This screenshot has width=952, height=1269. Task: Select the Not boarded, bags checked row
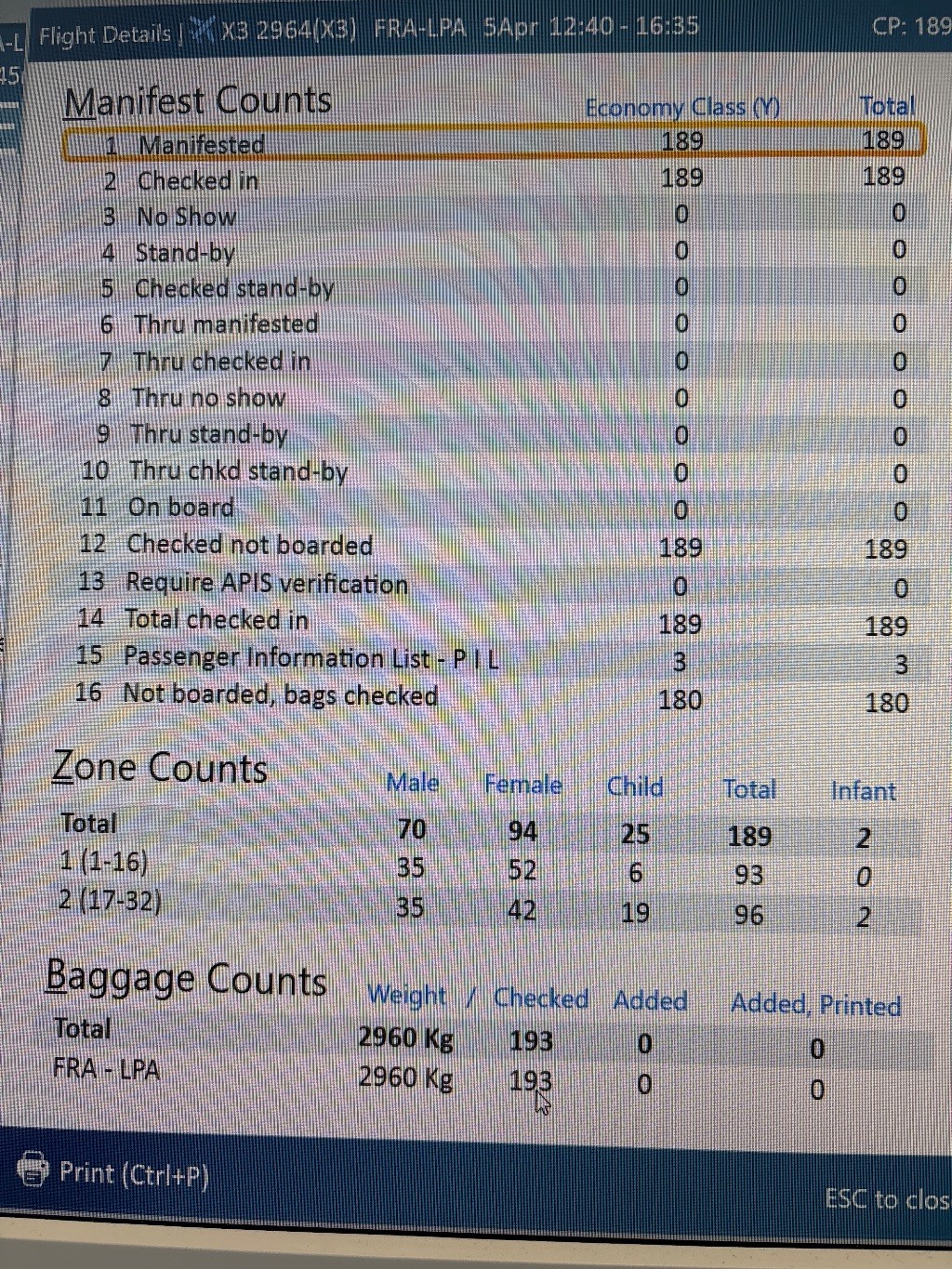pyautogui.click(x=280, y=695)
